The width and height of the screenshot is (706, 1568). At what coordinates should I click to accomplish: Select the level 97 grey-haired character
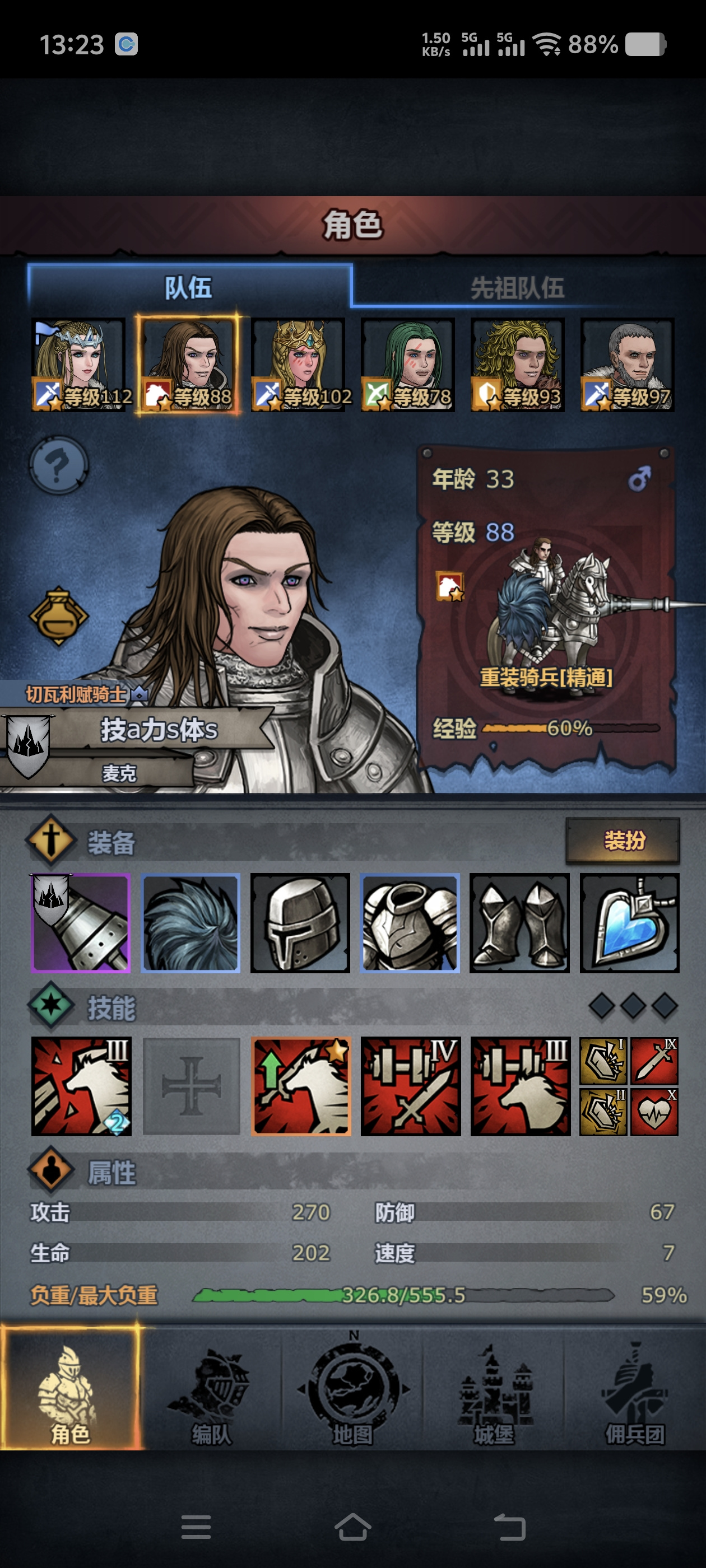pyautogui.click(x=628, y=365)
